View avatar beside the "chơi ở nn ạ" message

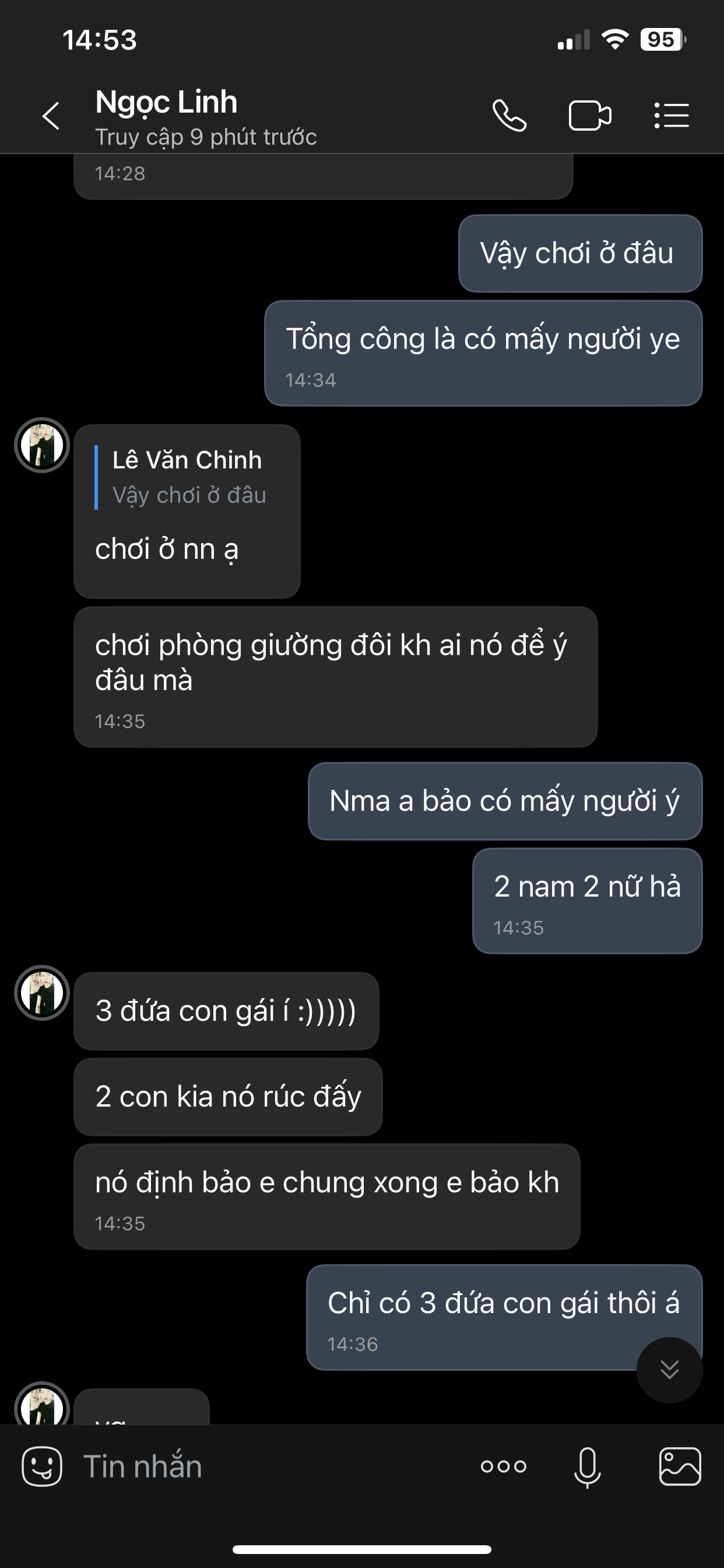42,445
